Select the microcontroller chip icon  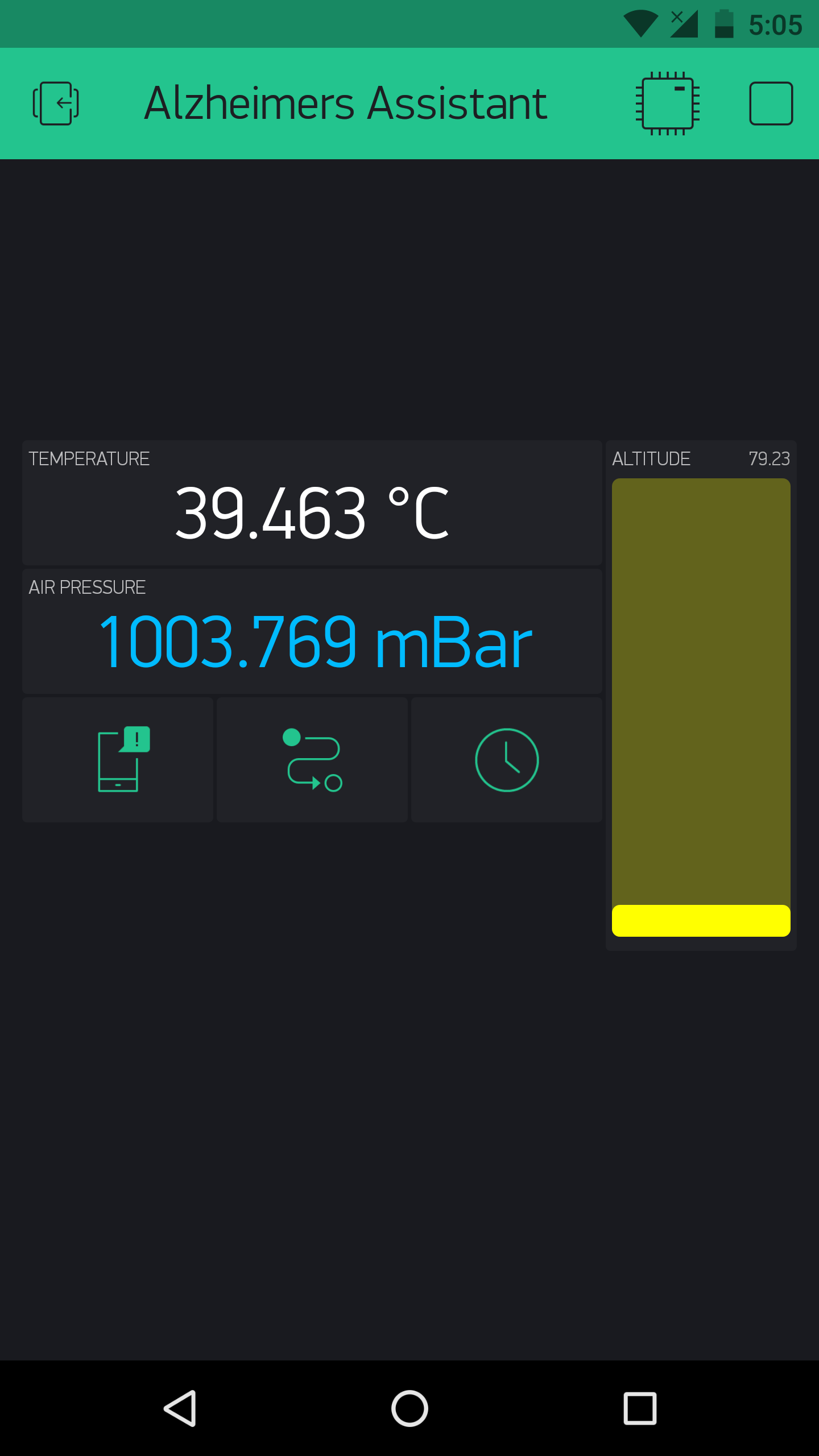(x=666, y=103)
